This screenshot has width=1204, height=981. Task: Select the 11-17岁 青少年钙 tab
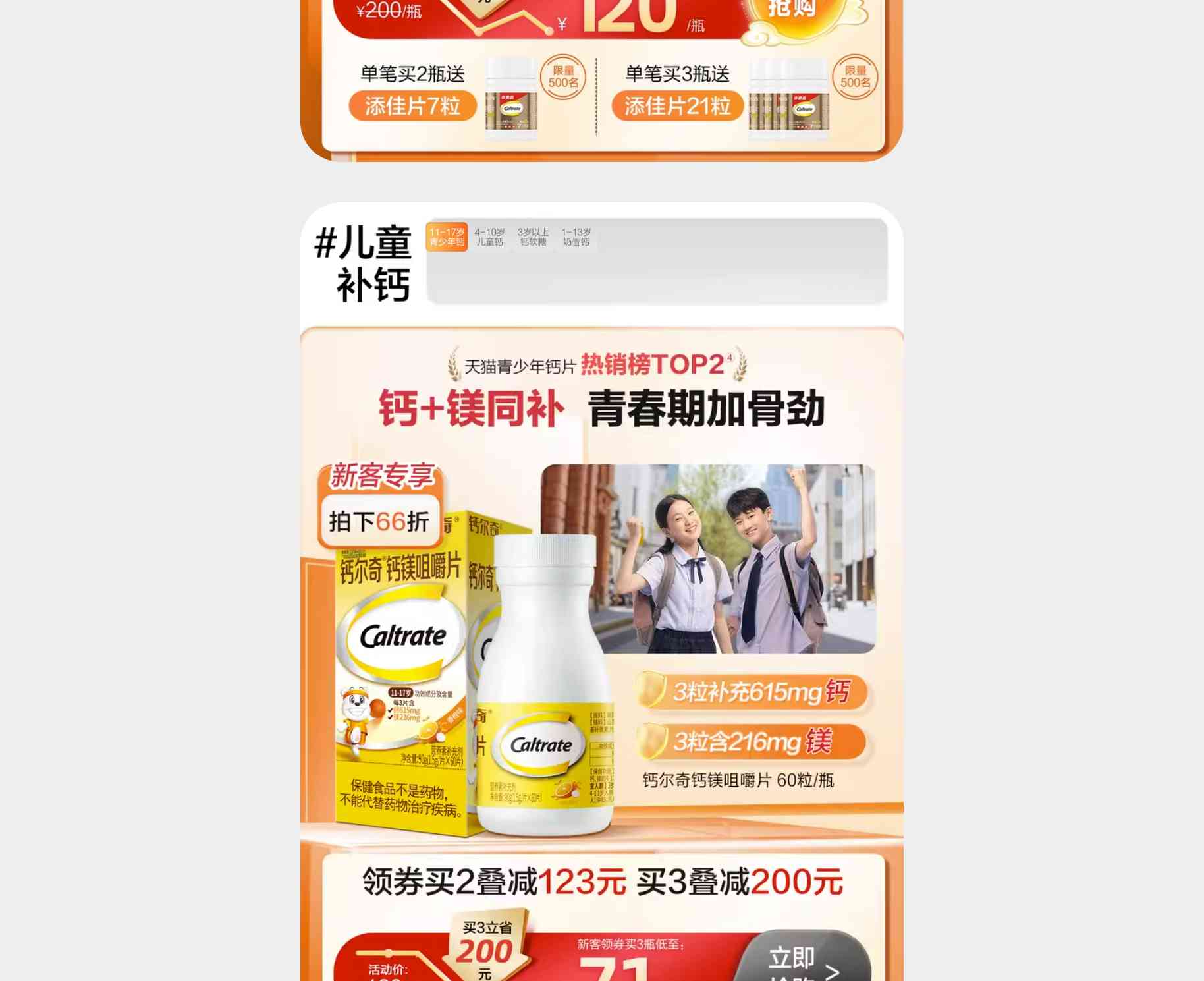coord(447,237)
